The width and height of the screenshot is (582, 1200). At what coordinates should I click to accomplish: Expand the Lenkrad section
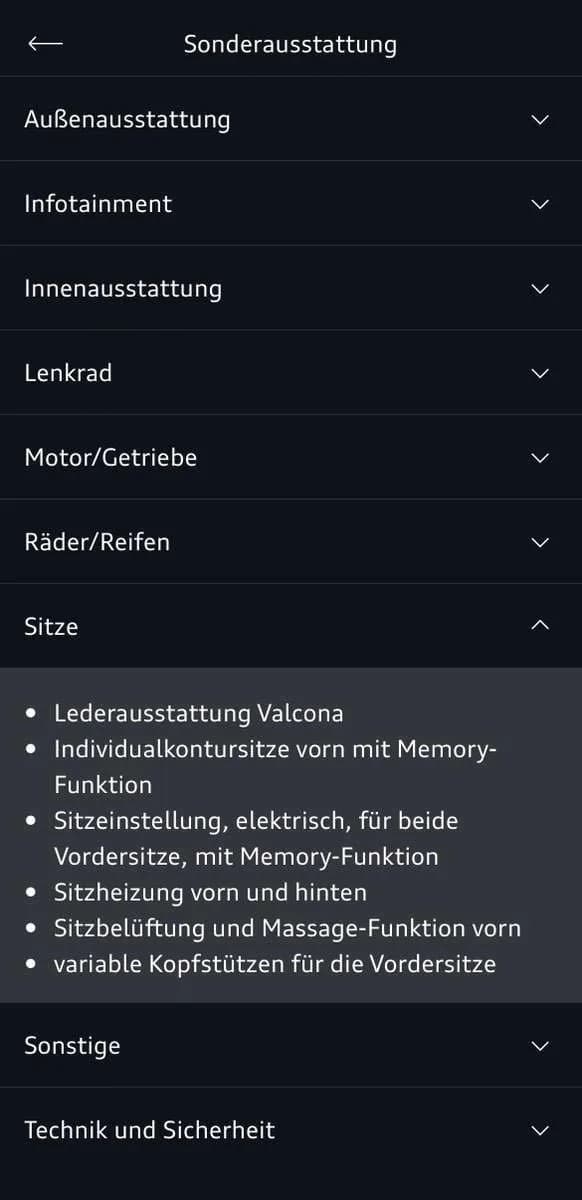[291, 373]
